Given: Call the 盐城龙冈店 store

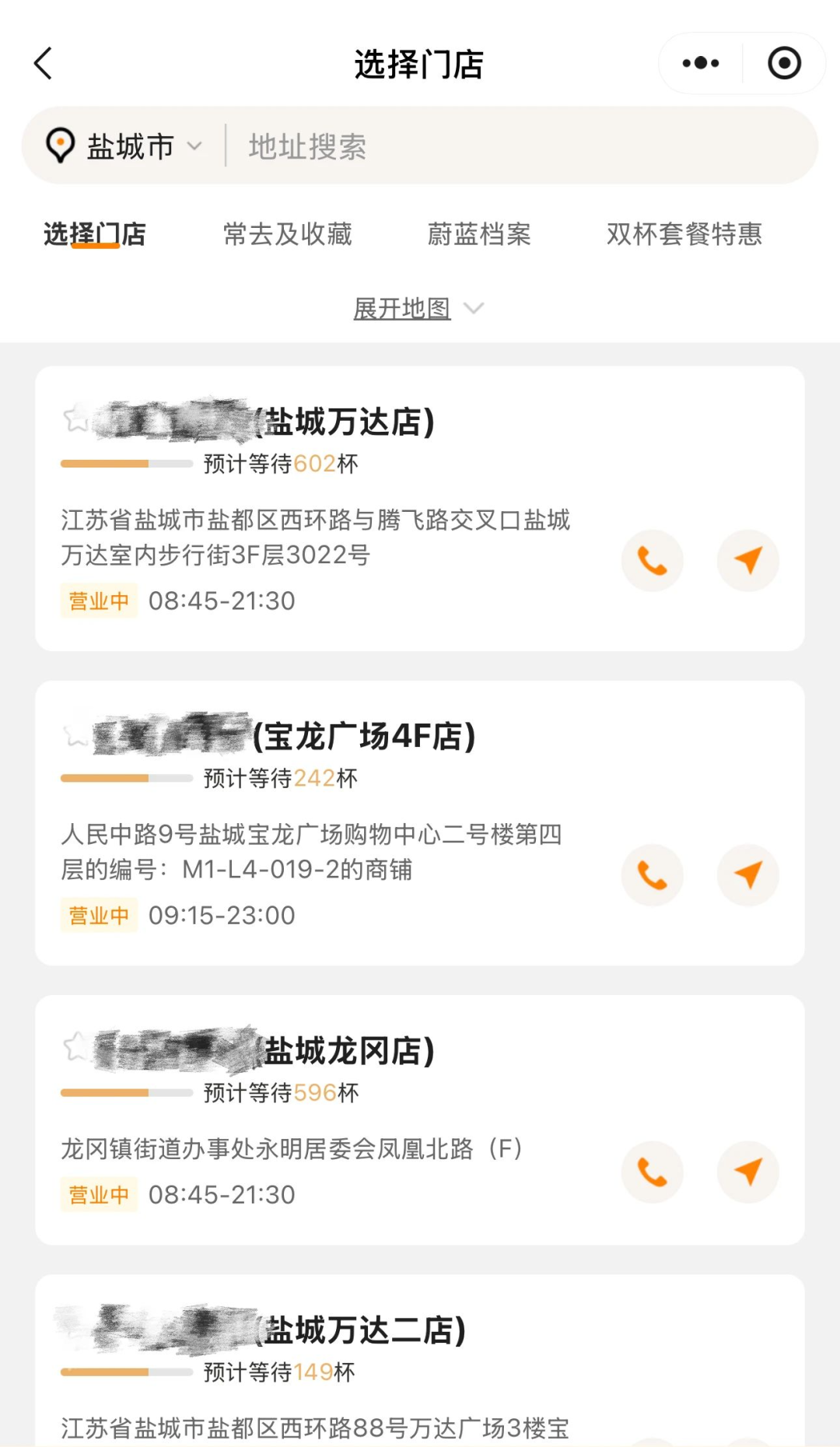Looking at the screenshot, I should click(x=653, y=1172).
